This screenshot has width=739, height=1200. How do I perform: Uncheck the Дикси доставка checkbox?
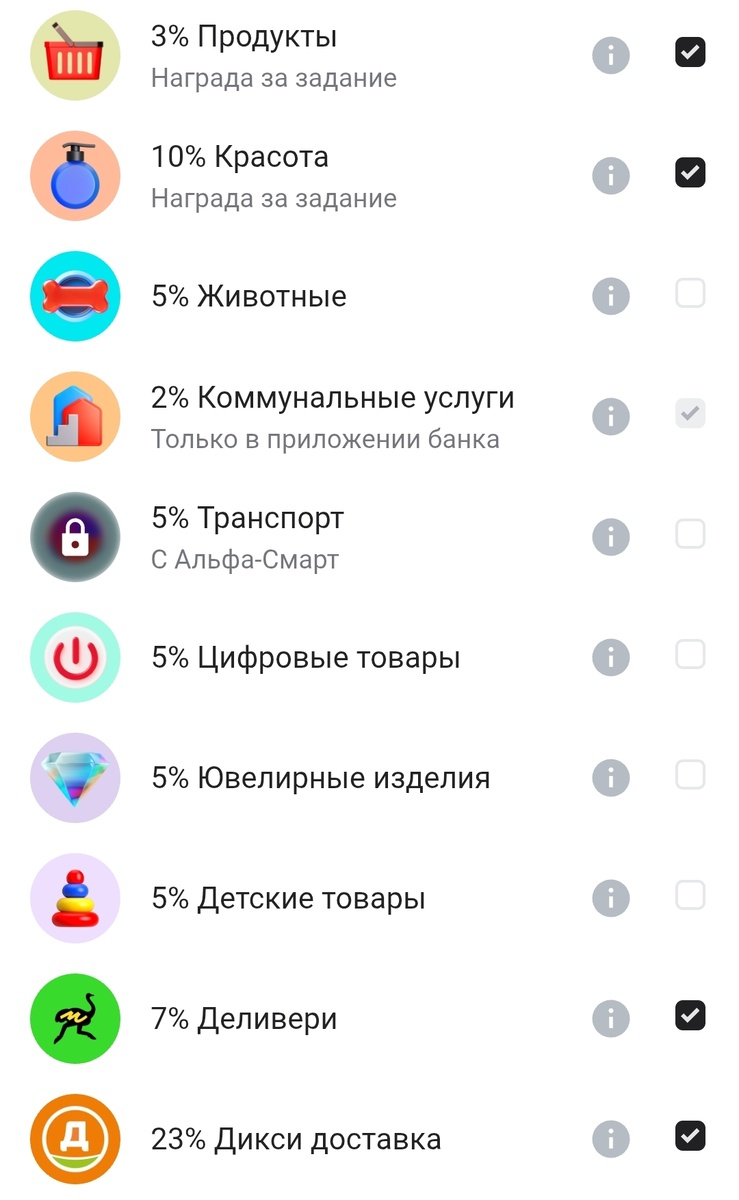pyautogui.click(x=689, y=1136)
